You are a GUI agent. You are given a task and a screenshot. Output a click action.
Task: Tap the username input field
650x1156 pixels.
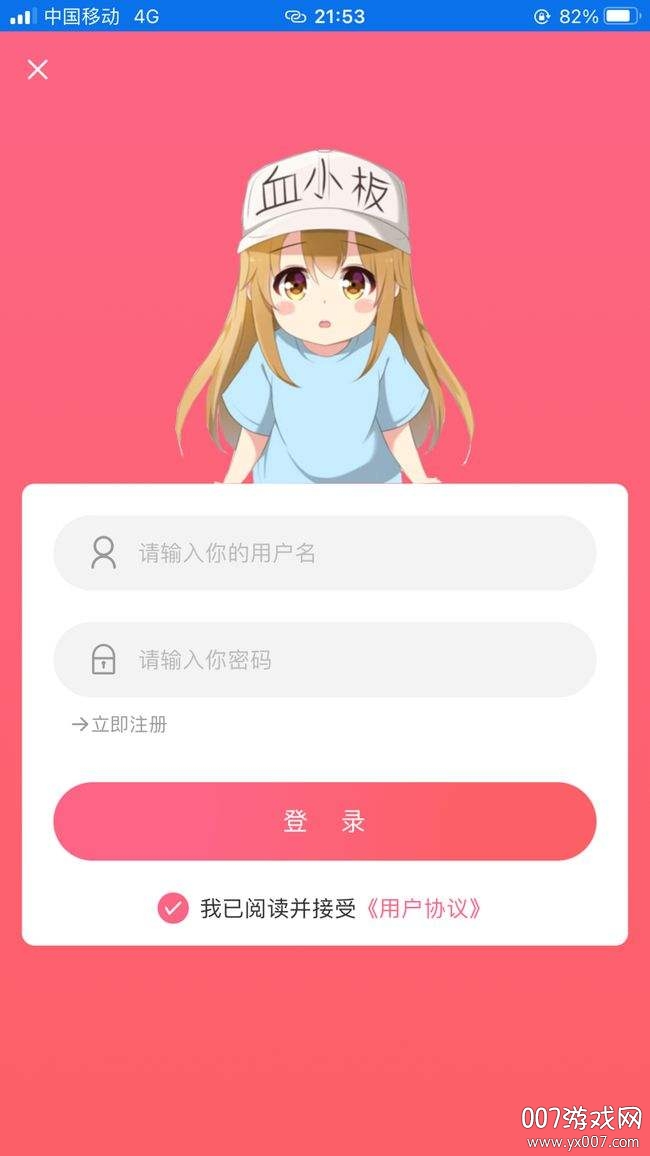point(325,553)
